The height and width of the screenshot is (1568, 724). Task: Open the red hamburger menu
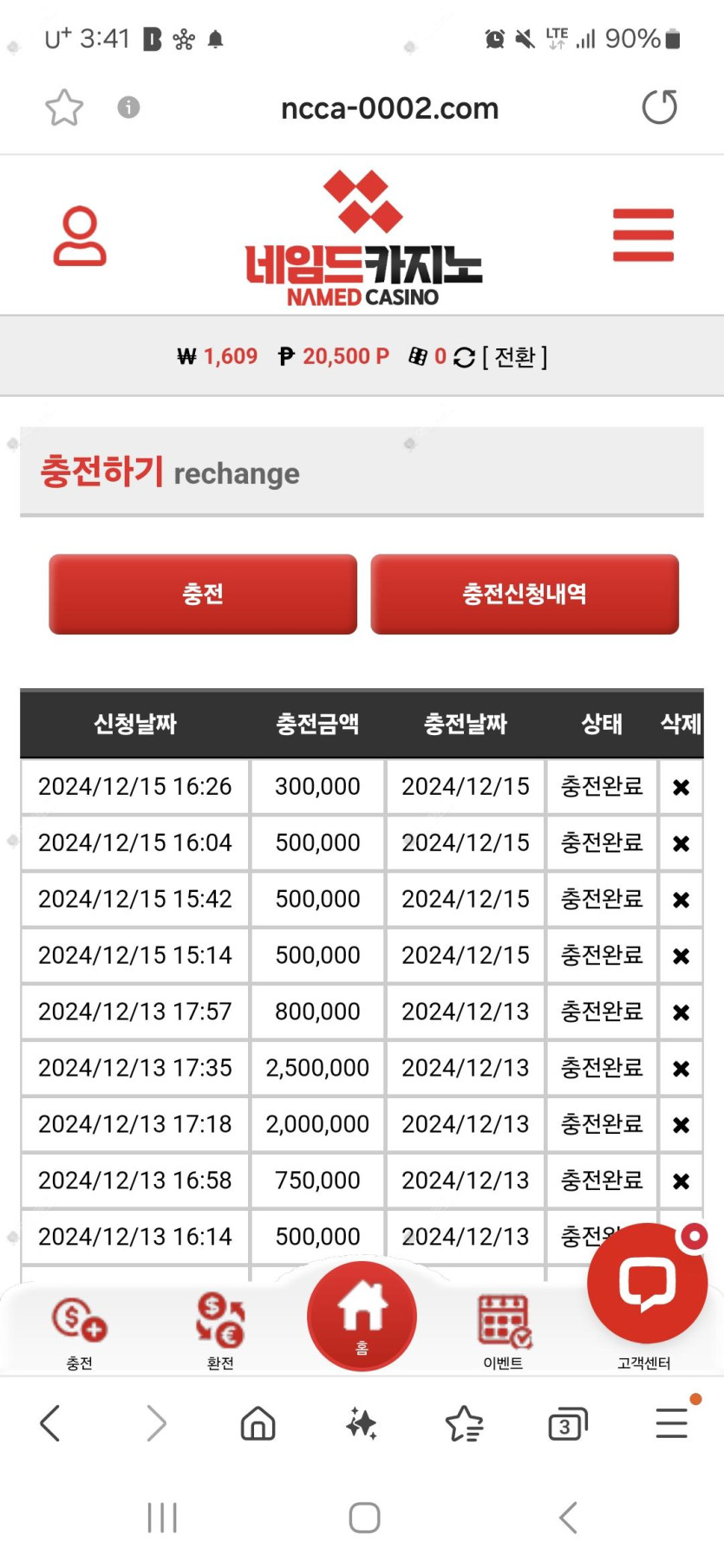tap(643, 235)
